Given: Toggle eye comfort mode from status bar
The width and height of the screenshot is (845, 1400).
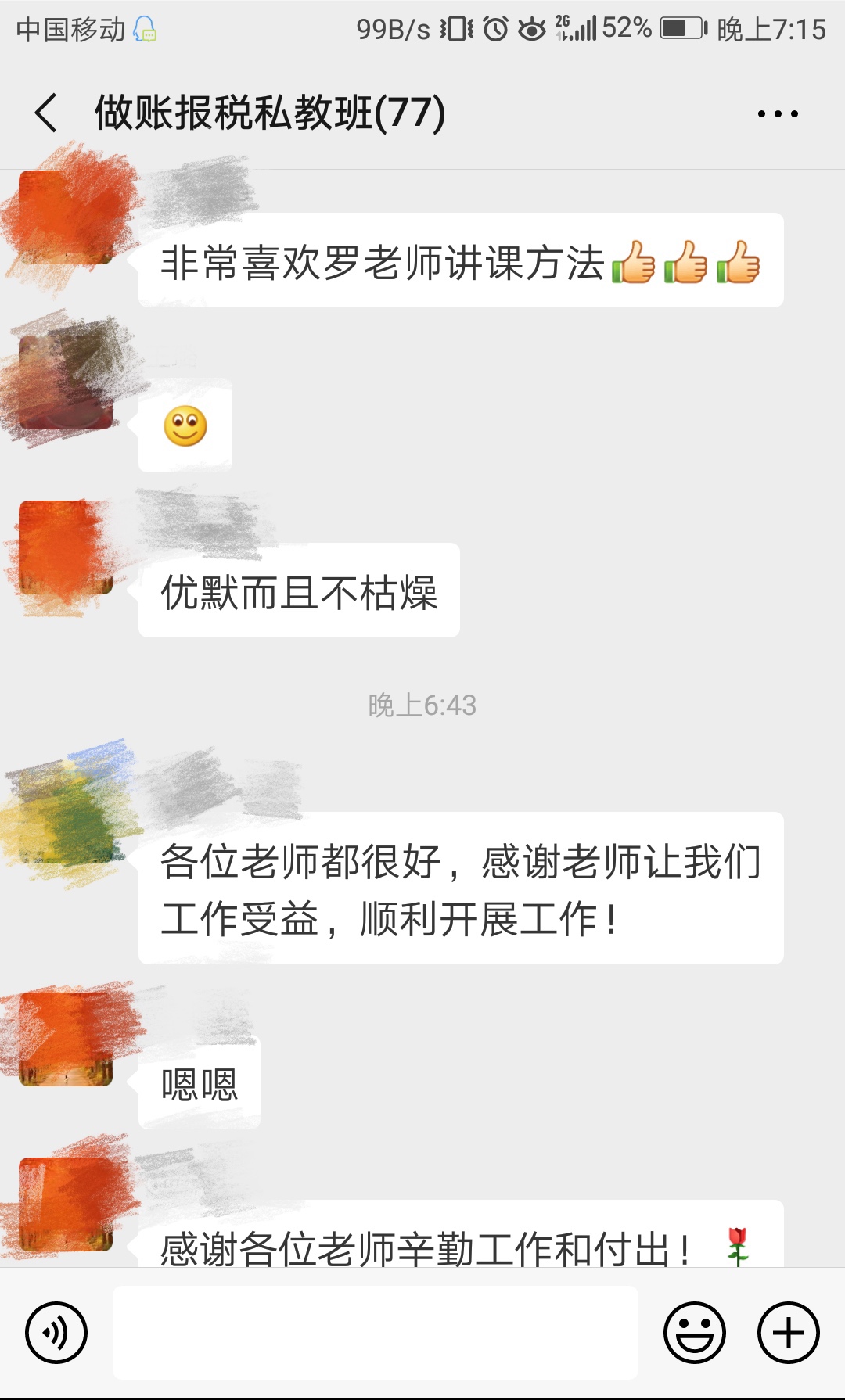Looking at the screenshot, I should click(533, 29).
